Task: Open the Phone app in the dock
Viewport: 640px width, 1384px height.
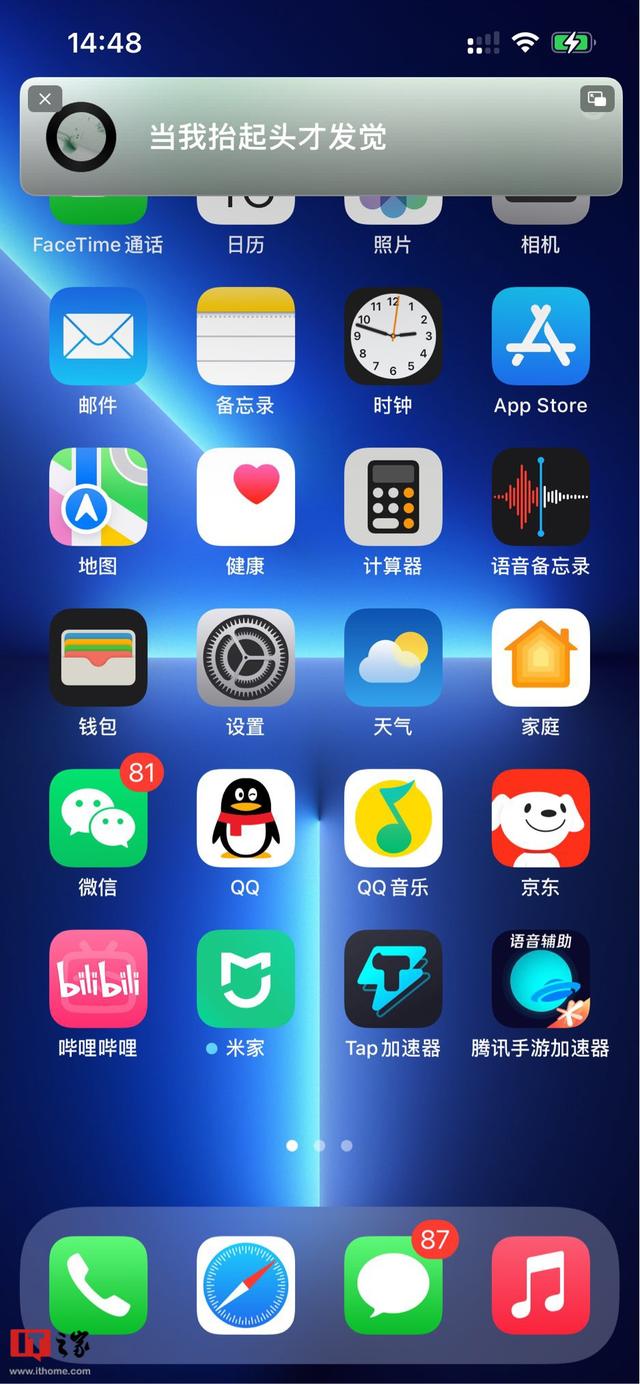Action: click(98, 1285)
